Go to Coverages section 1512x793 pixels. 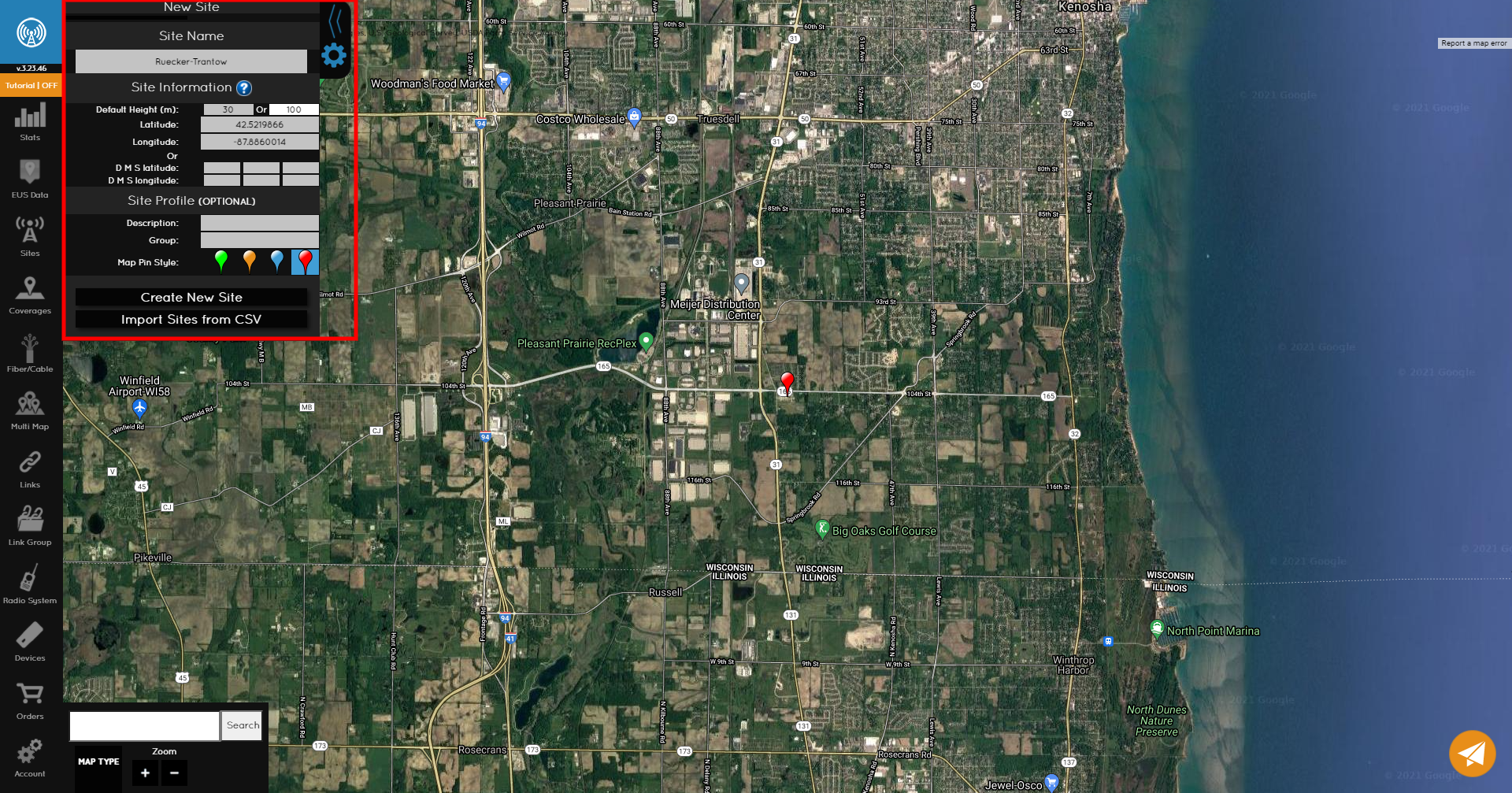tap(30, 295)
